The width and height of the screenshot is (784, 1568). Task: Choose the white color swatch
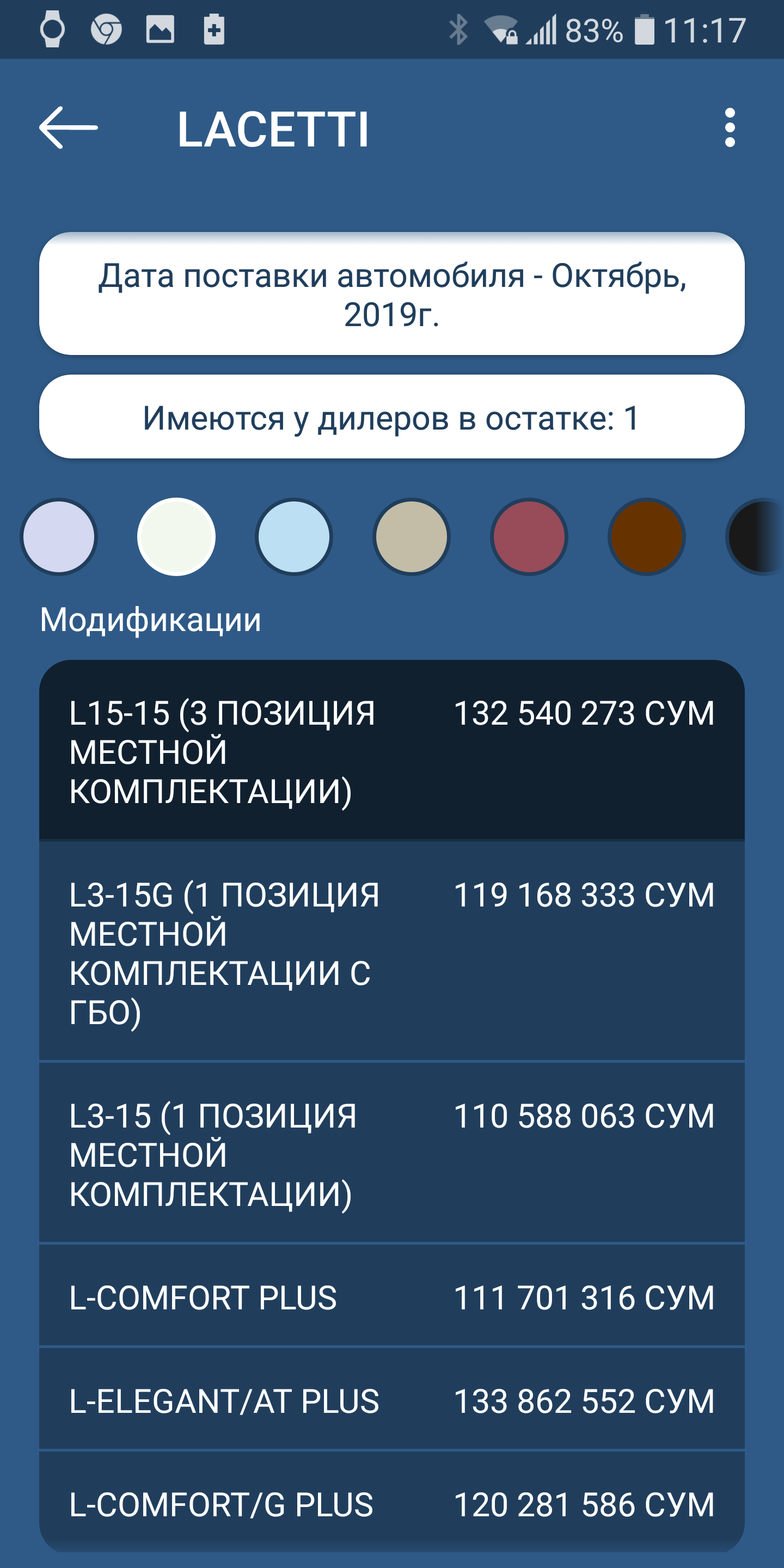tap(176, 537)
